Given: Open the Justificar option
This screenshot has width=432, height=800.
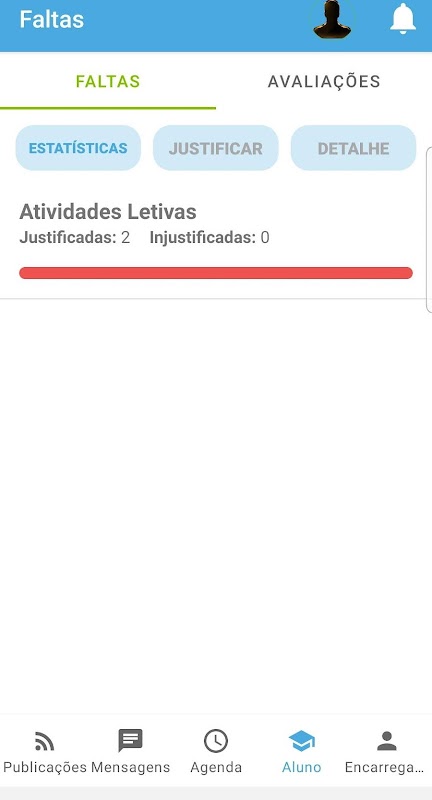Looking at the screenshot, I should click(x=216, y=148).
